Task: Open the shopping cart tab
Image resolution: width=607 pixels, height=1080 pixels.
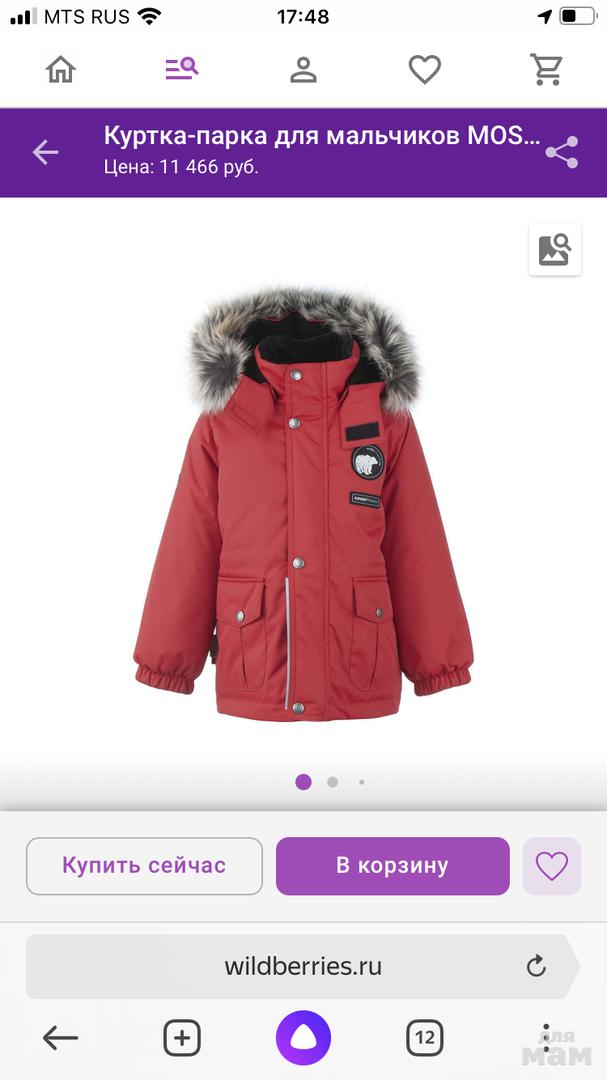Action: point(546,69)
